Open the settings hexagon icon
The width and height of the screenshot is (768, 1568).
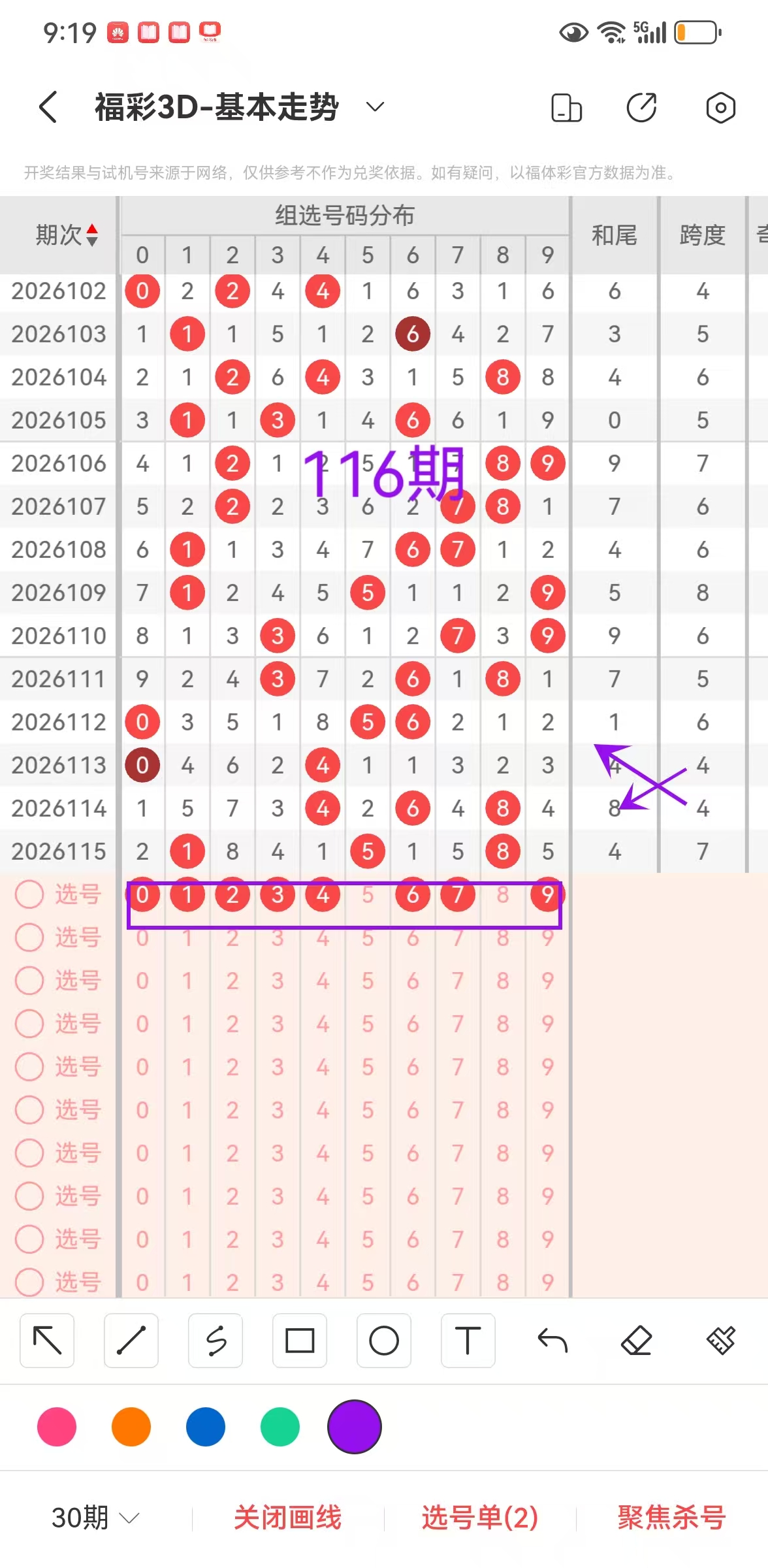pyautogui.click(x=720, y=107)
